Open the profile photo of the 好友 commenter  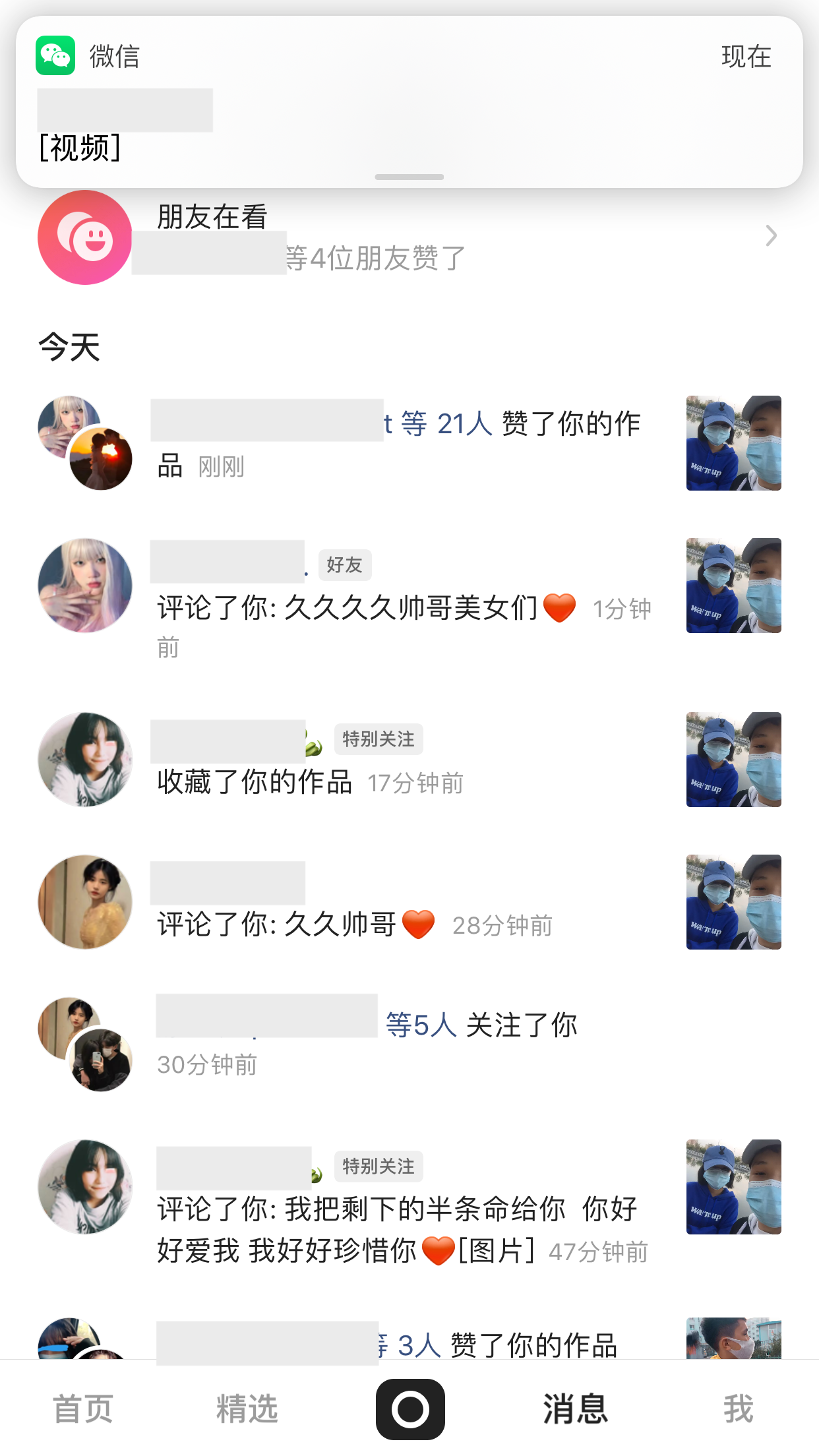pos(85,586)
